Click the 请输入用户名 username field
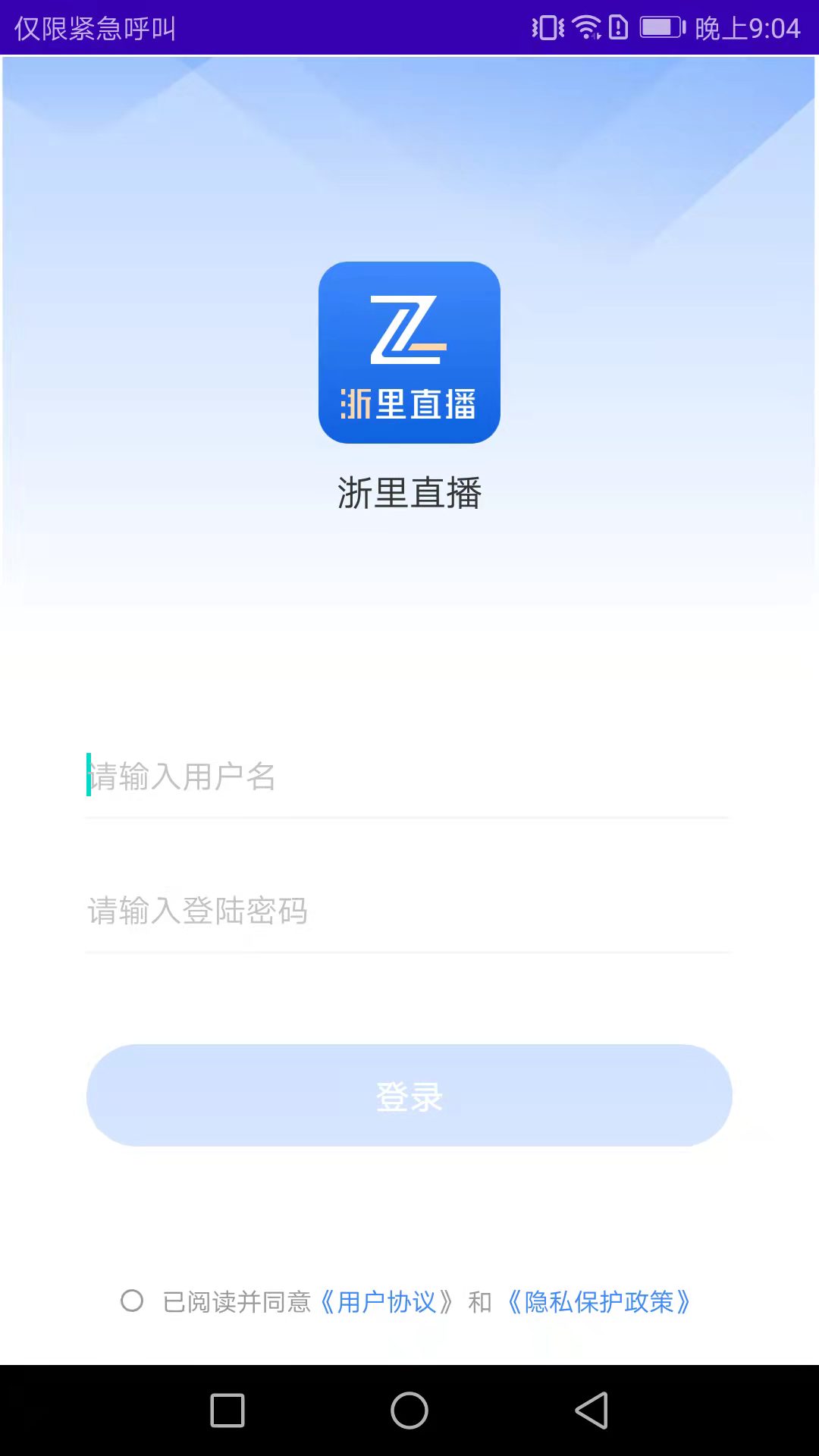Image resolution: width=819 pixels, height=1456 pixels. coord(409,778)
